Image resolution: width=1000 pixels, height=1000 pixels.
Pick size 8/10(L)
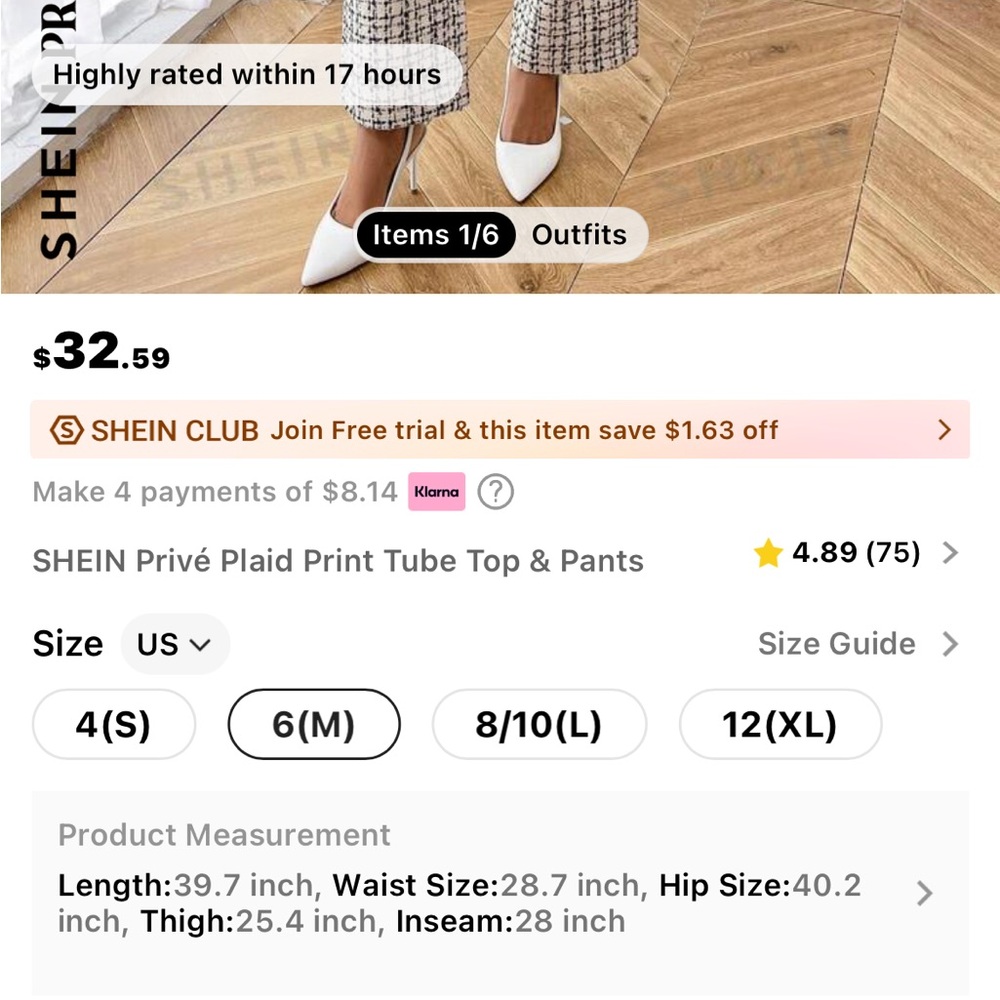[x=539, y=725]
